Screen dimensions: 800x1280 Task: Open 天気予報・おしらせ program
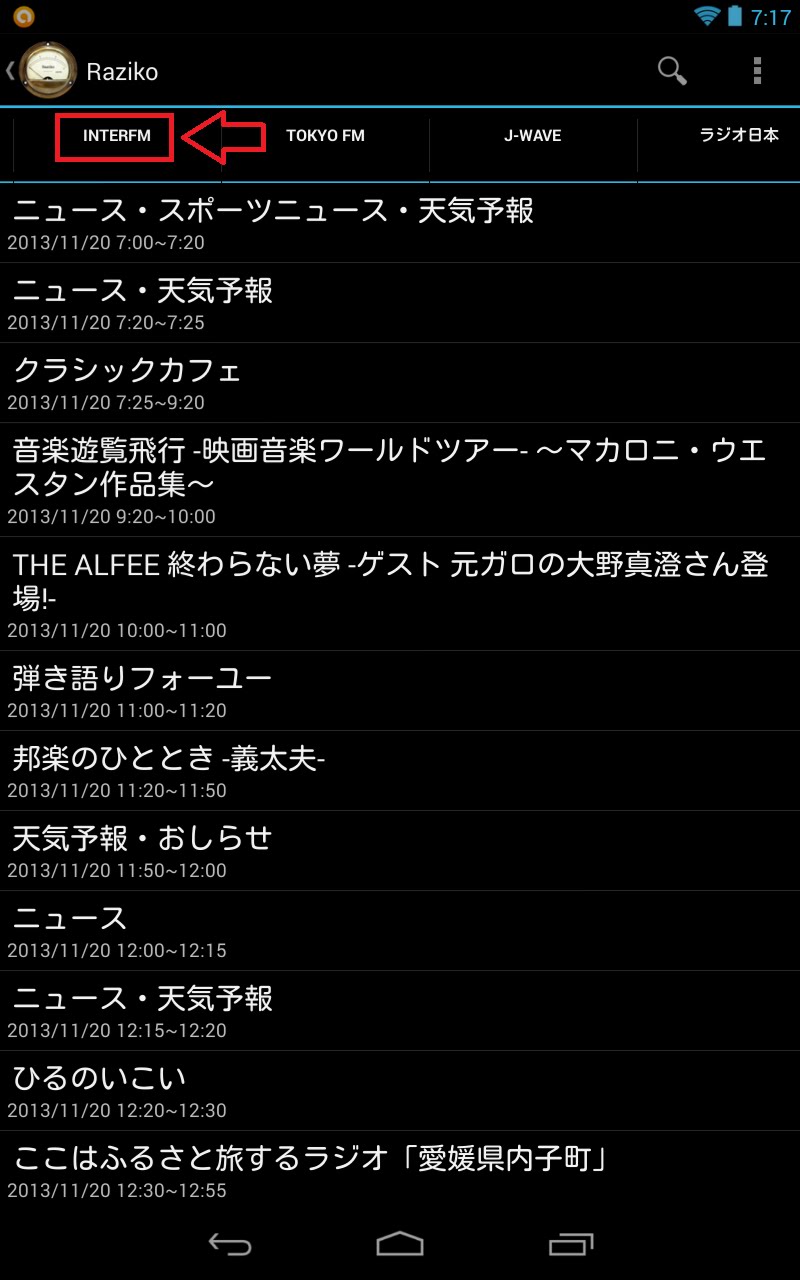[400, 851]
